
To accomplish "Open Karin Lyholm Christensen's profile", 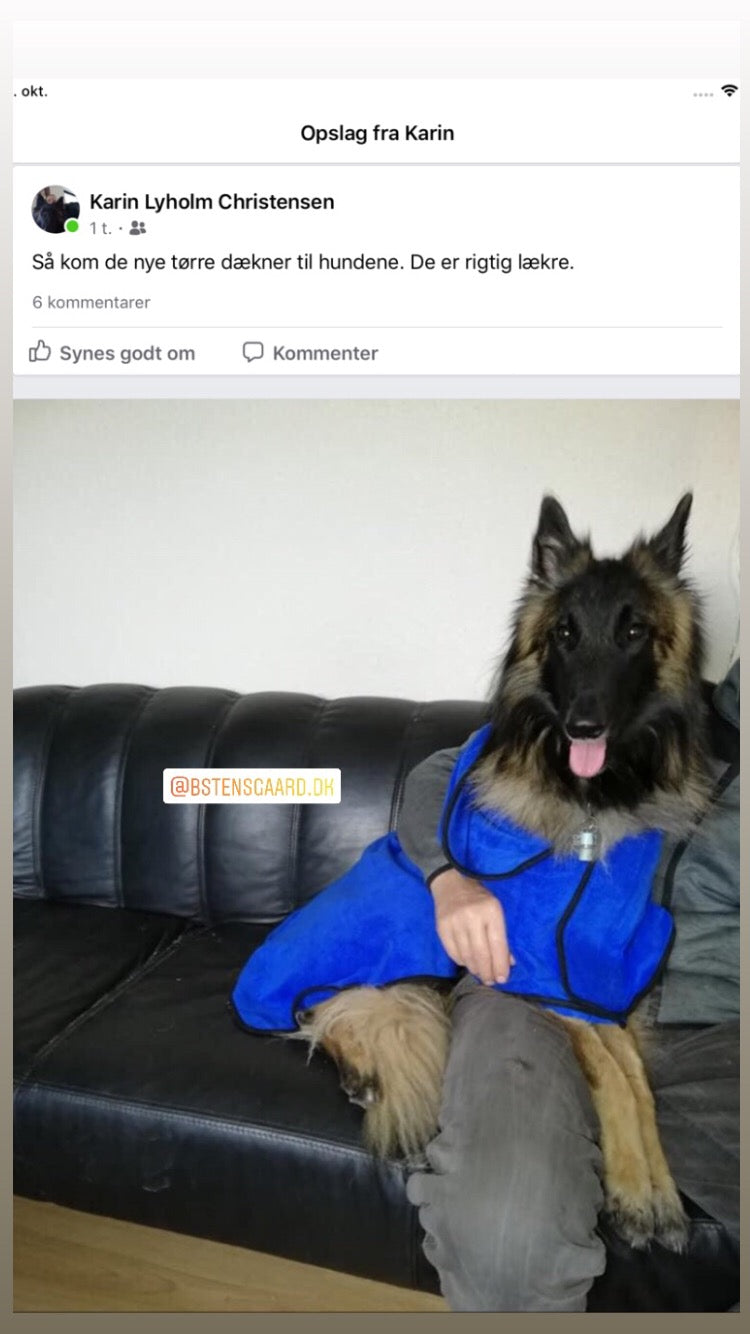I will click(213, 201).
